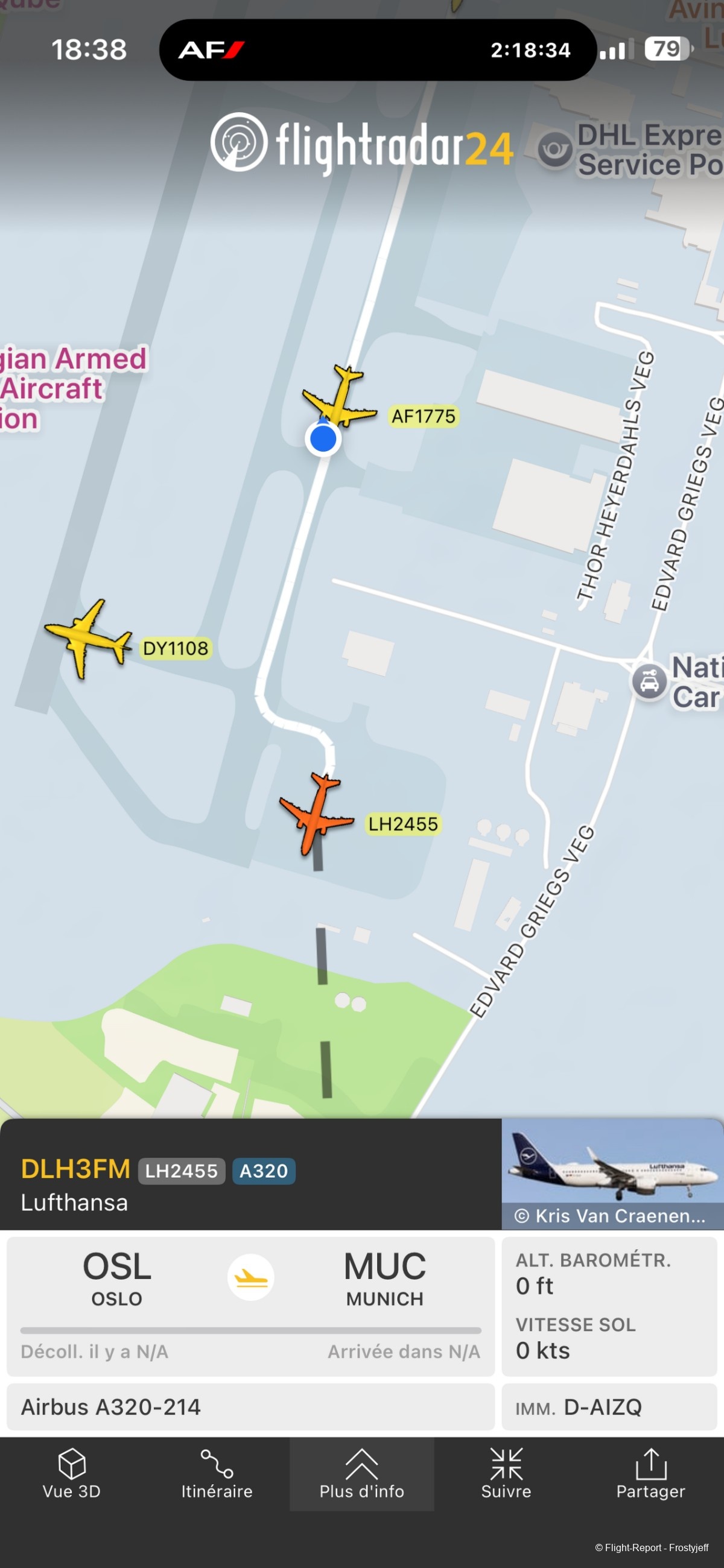The width and height of the screenshot is (724, 1568).
Task: Expand Plus d'info panel
Action: 361,1474
